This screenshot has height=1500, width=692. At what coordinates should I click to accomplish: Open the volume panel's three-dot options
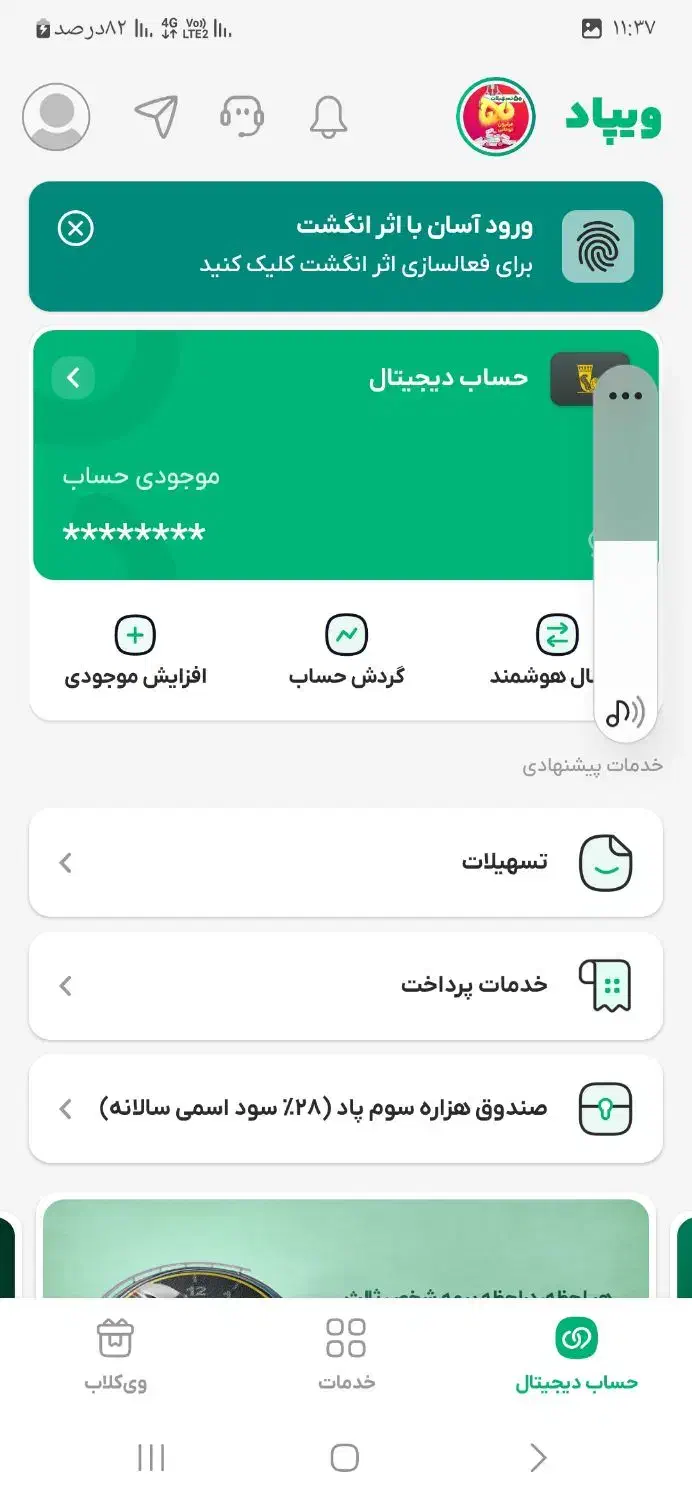tap(625, 396)
